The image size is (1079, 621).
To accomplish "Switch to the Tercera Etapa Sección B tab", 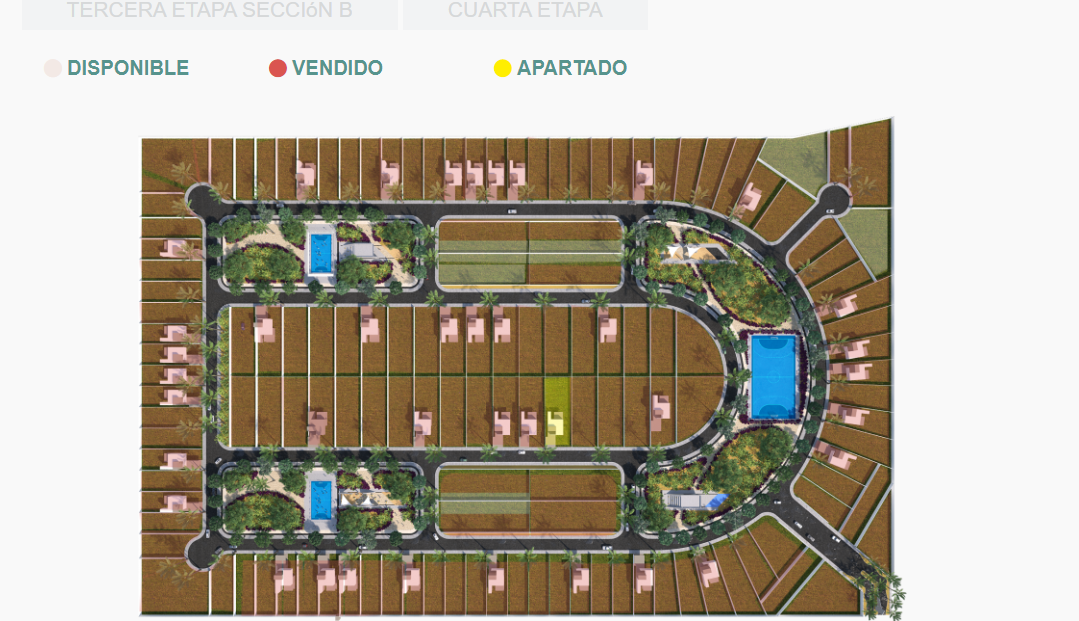I will click(210, 12).
